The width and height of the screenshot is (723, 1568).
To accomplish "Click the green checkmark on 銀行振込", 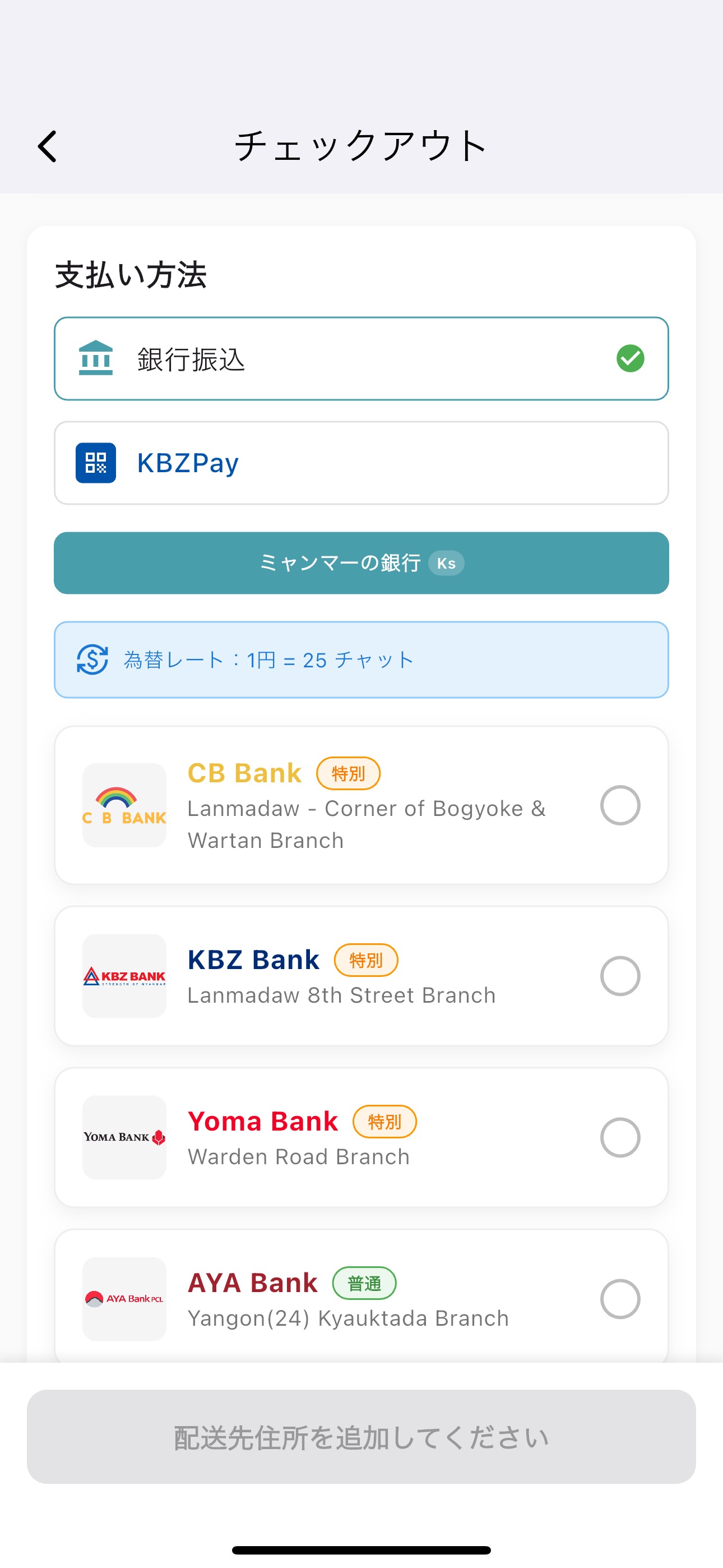I will click(630, 359).
